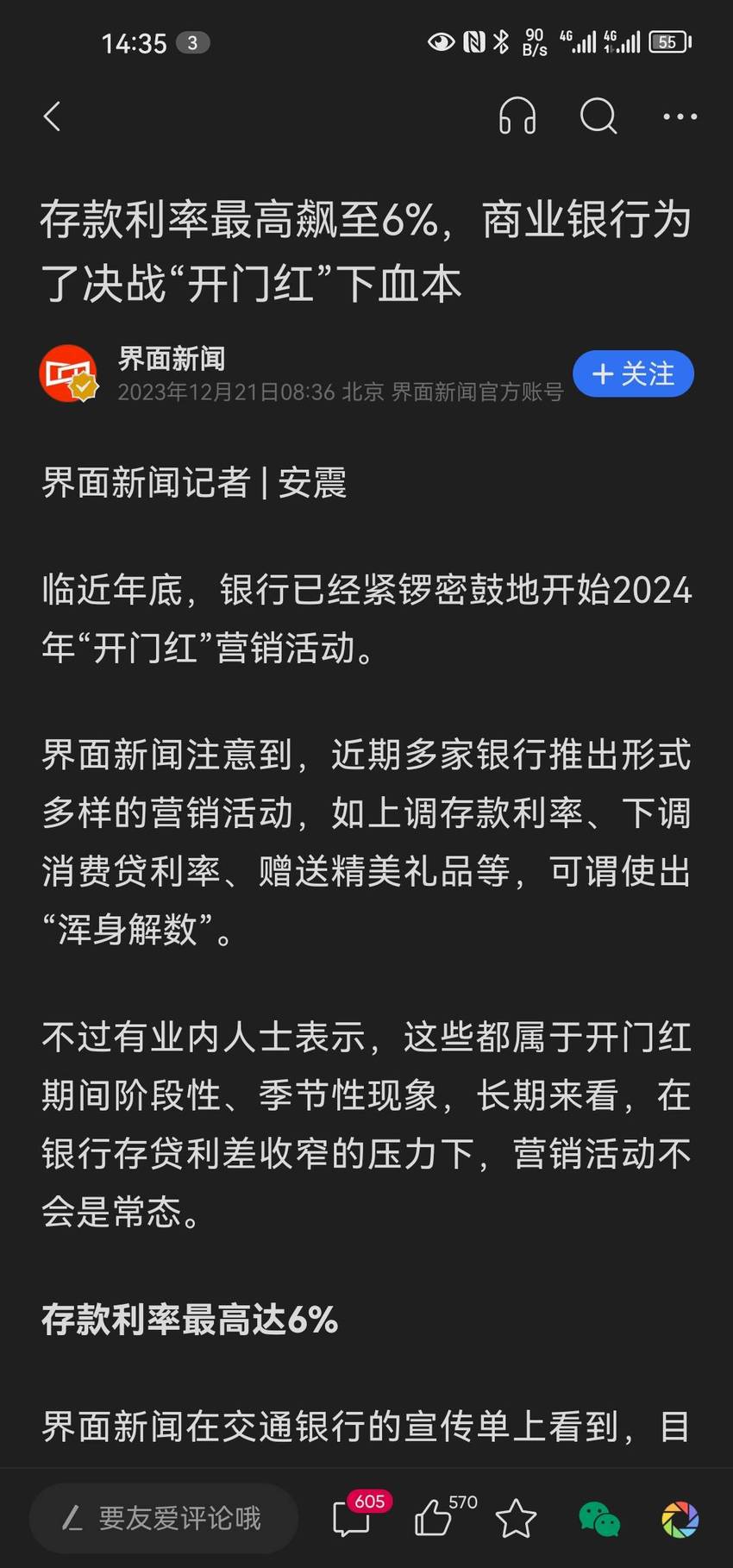Screen dimensions: 733x1568
Task: Open the three-dot overflow menu
Action: pos(680,116)
